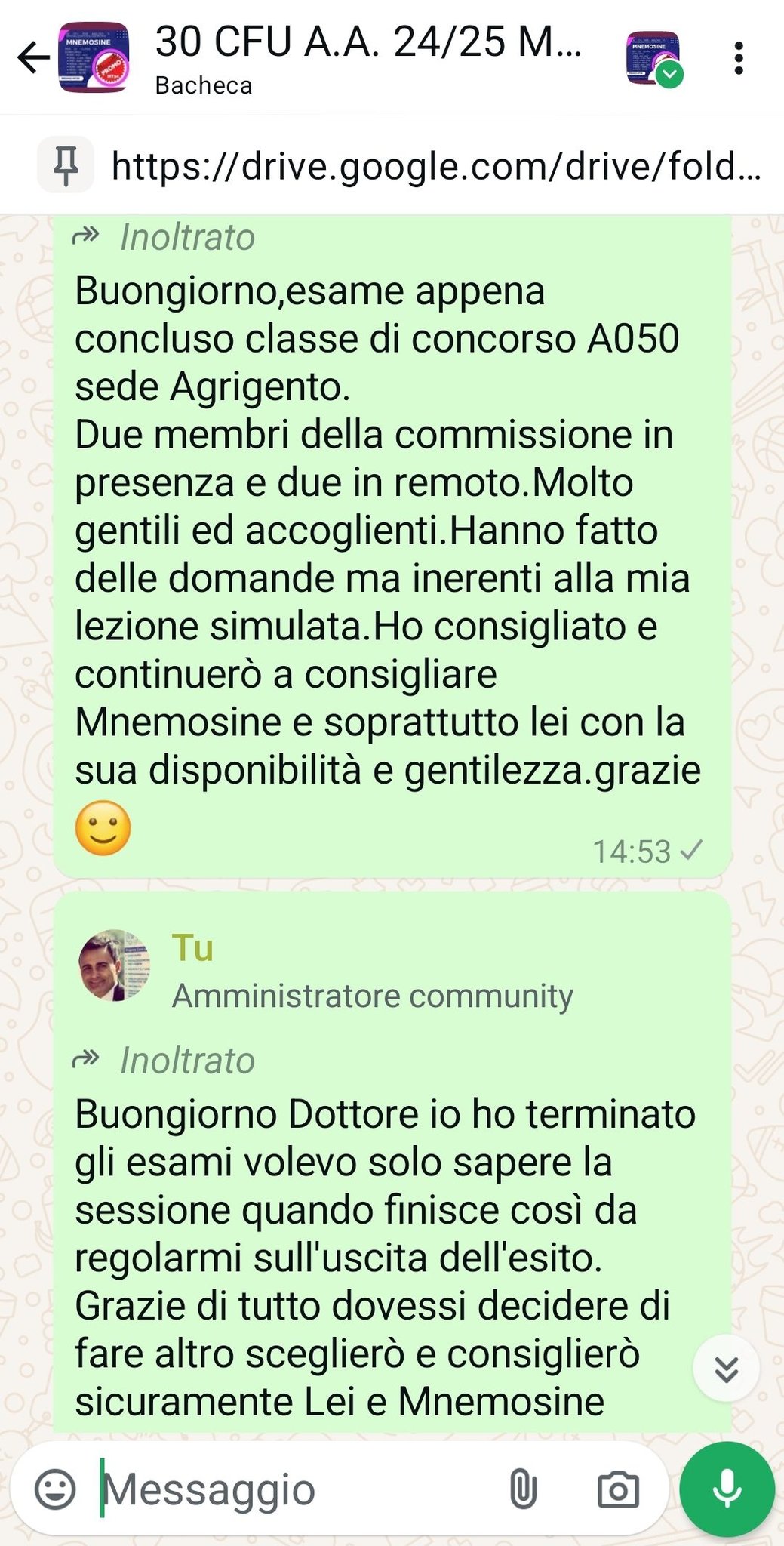View the Tu sender profile picture
The height and width of the screenshot is (1546, 784).
(115, 965)
